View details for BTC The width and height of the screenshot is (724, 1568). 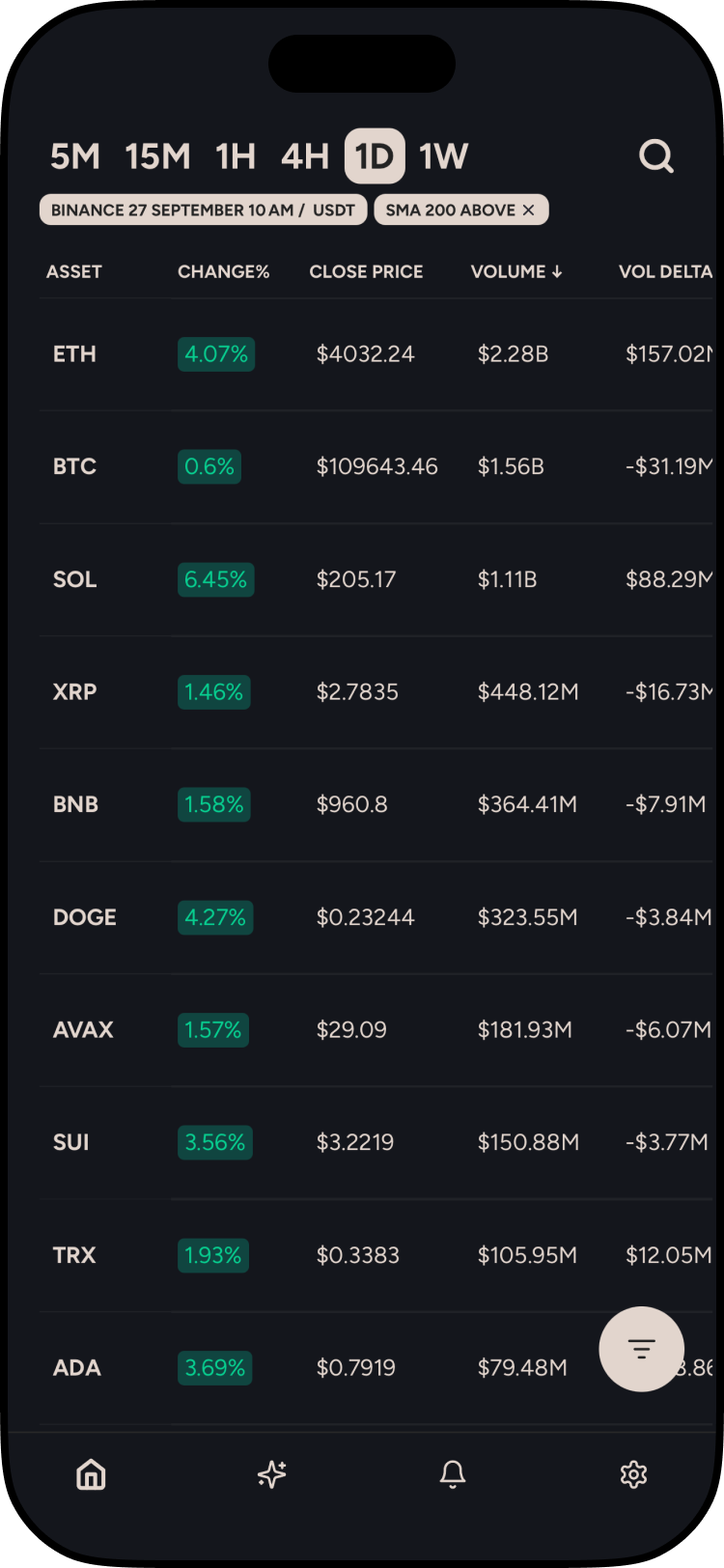(x=74, y=466)
